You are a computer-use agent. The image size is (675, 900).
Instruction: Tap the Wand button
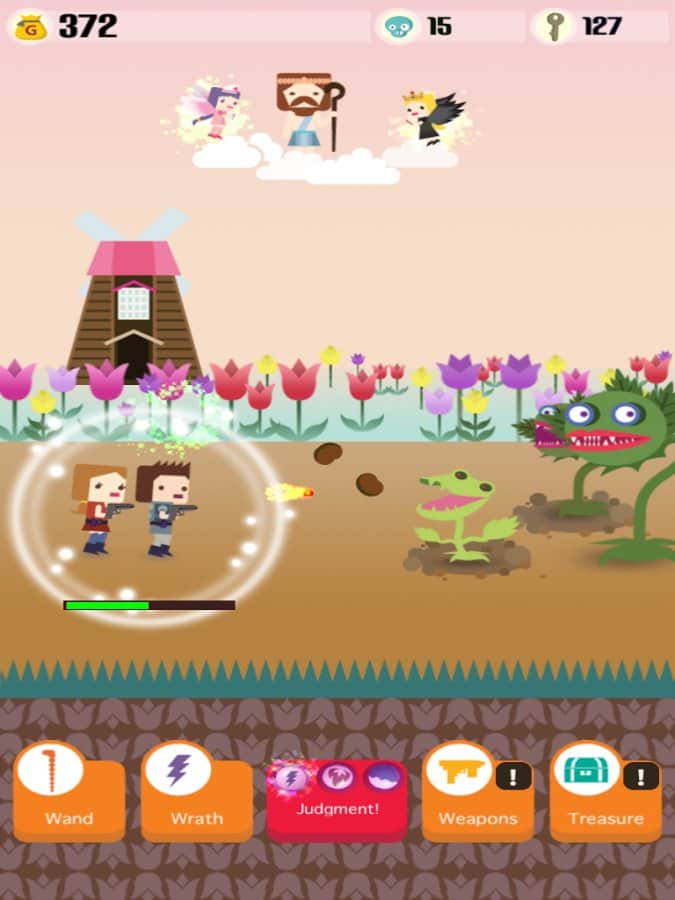[69, 796]
